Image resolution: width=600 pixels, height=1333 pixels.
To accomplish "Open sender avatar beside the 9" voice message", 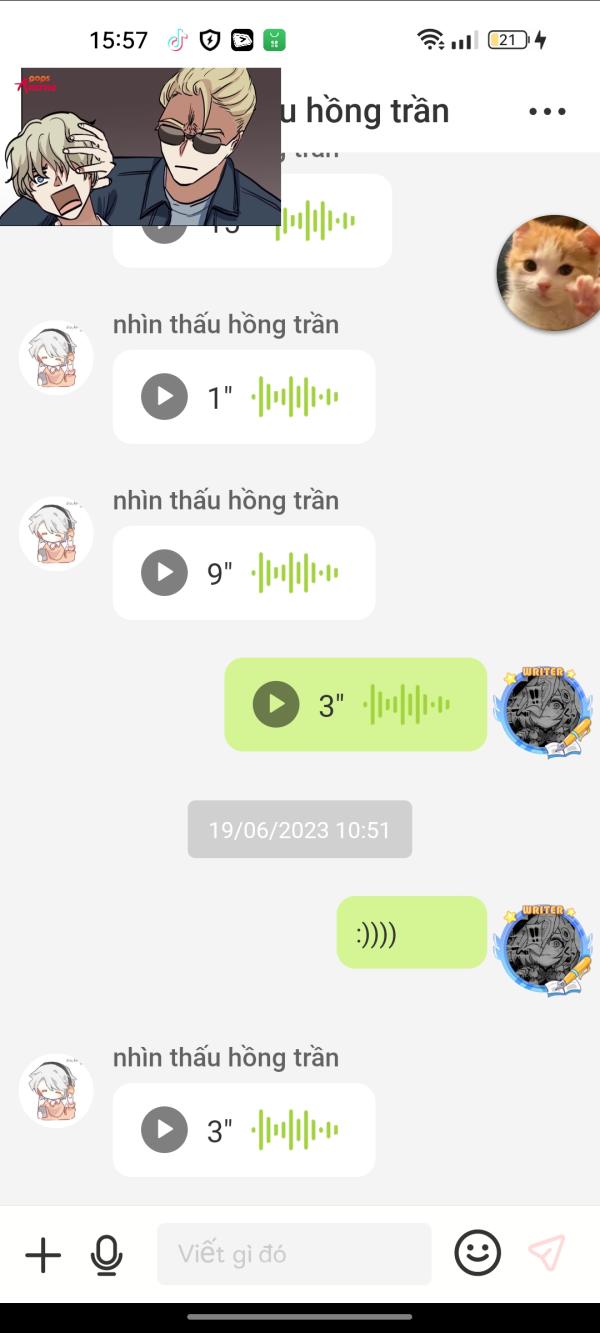I will (56, 534).
